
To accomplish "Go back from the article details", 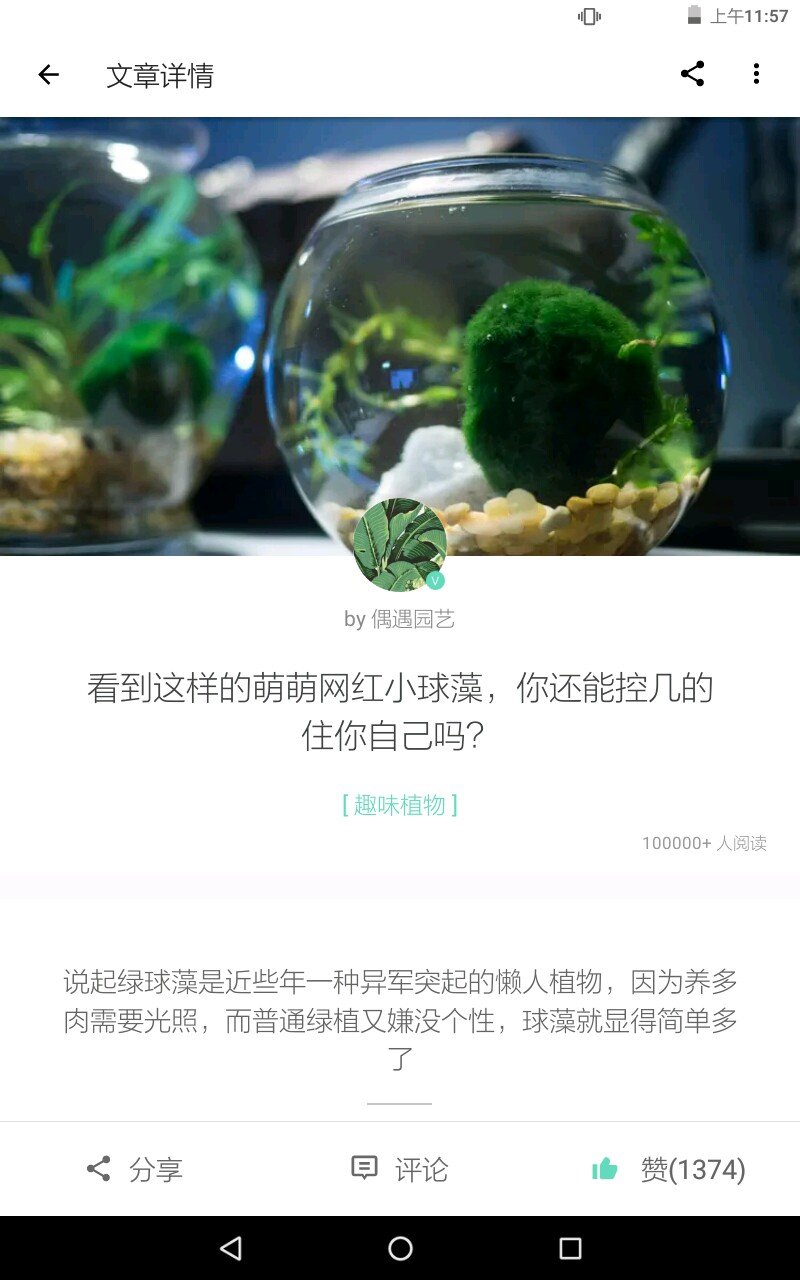I will (x=48, y=75).
